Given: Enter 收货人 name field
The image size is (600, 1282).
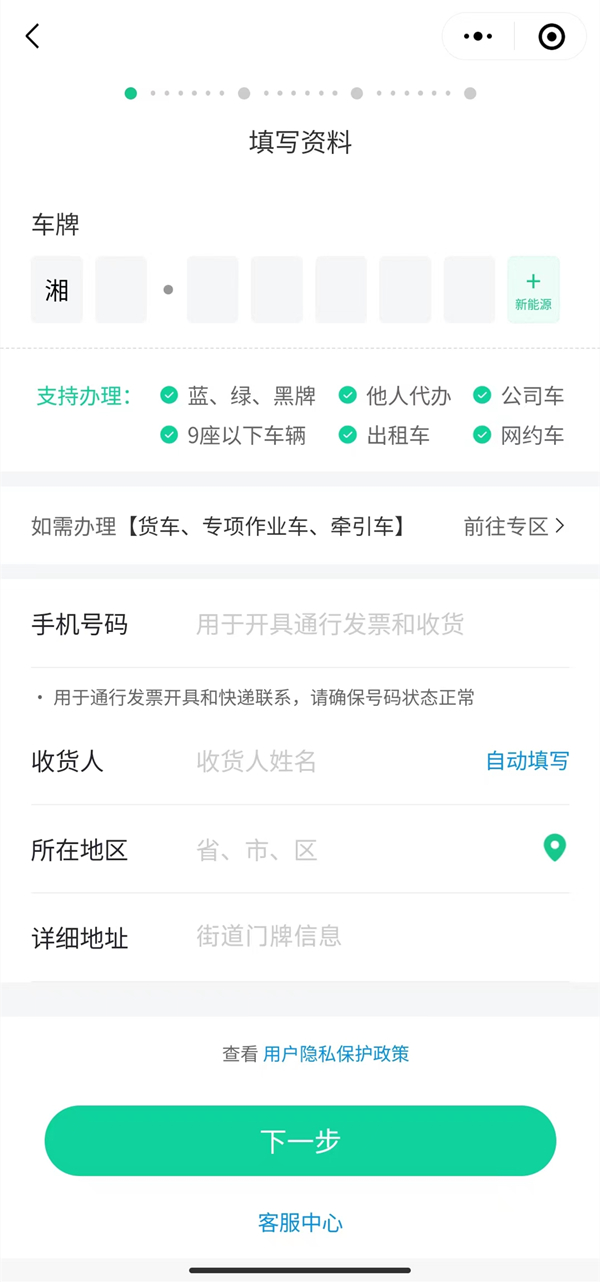Looking at the screenshot, I should [330, 762].
